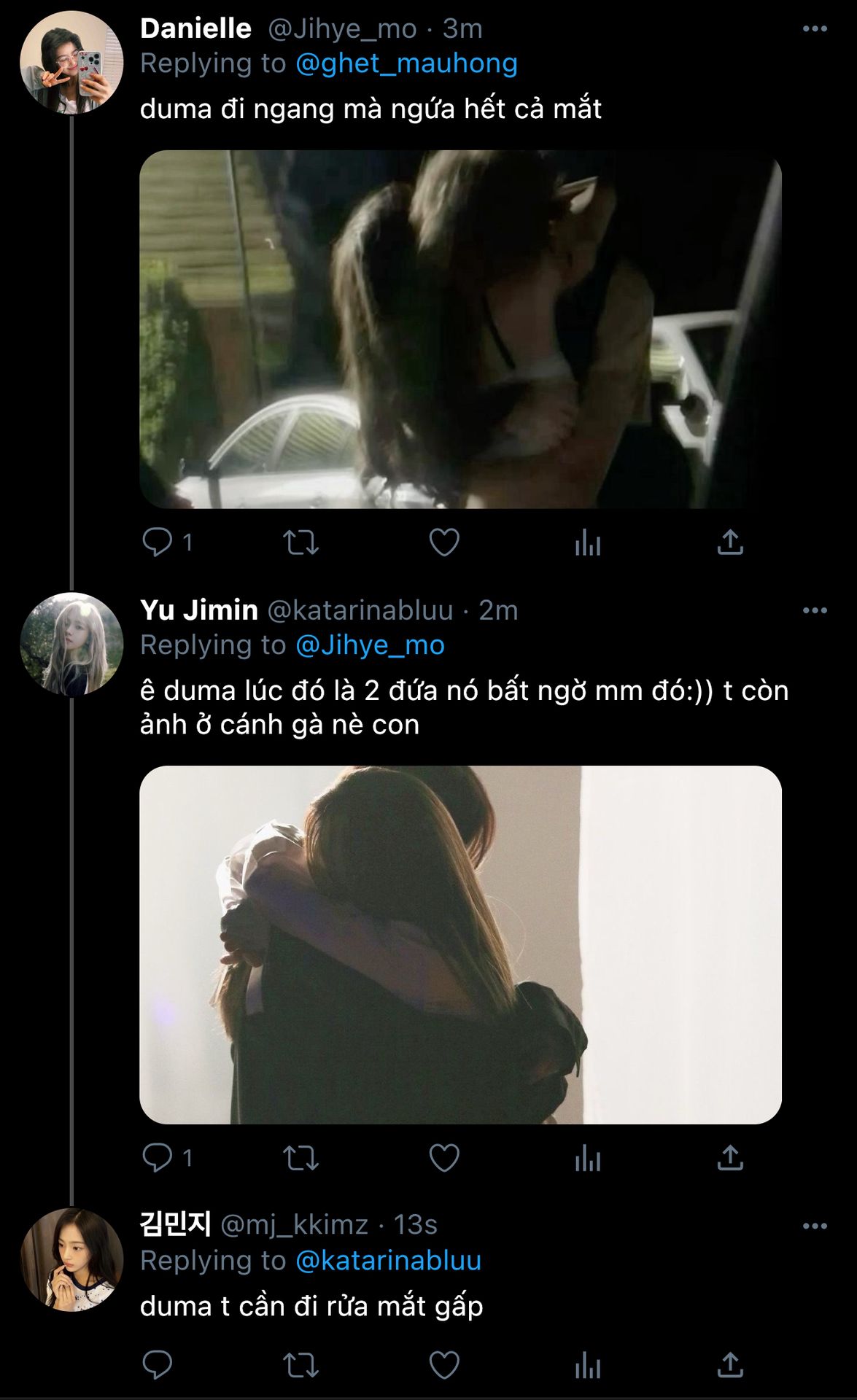Reply to 김민지's tweet
This screenshot has width=857, height=1400.
point(157,1365)
